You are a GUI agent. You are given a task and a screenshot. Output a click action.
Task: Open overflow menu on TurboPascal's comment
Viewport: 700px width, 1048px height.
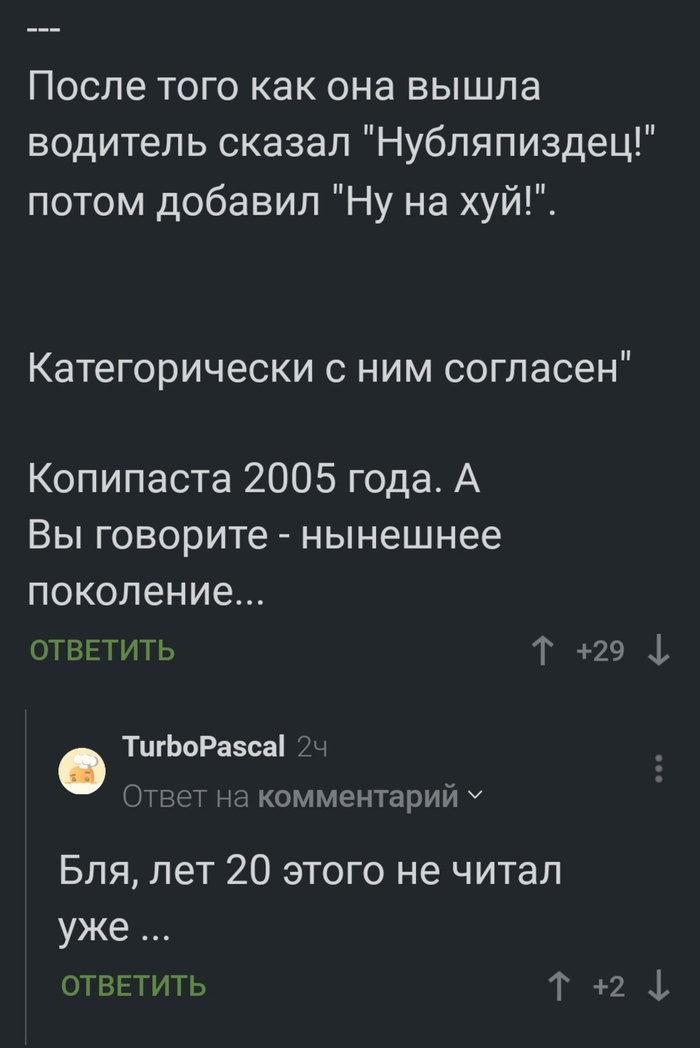click(x=658, y=768)
